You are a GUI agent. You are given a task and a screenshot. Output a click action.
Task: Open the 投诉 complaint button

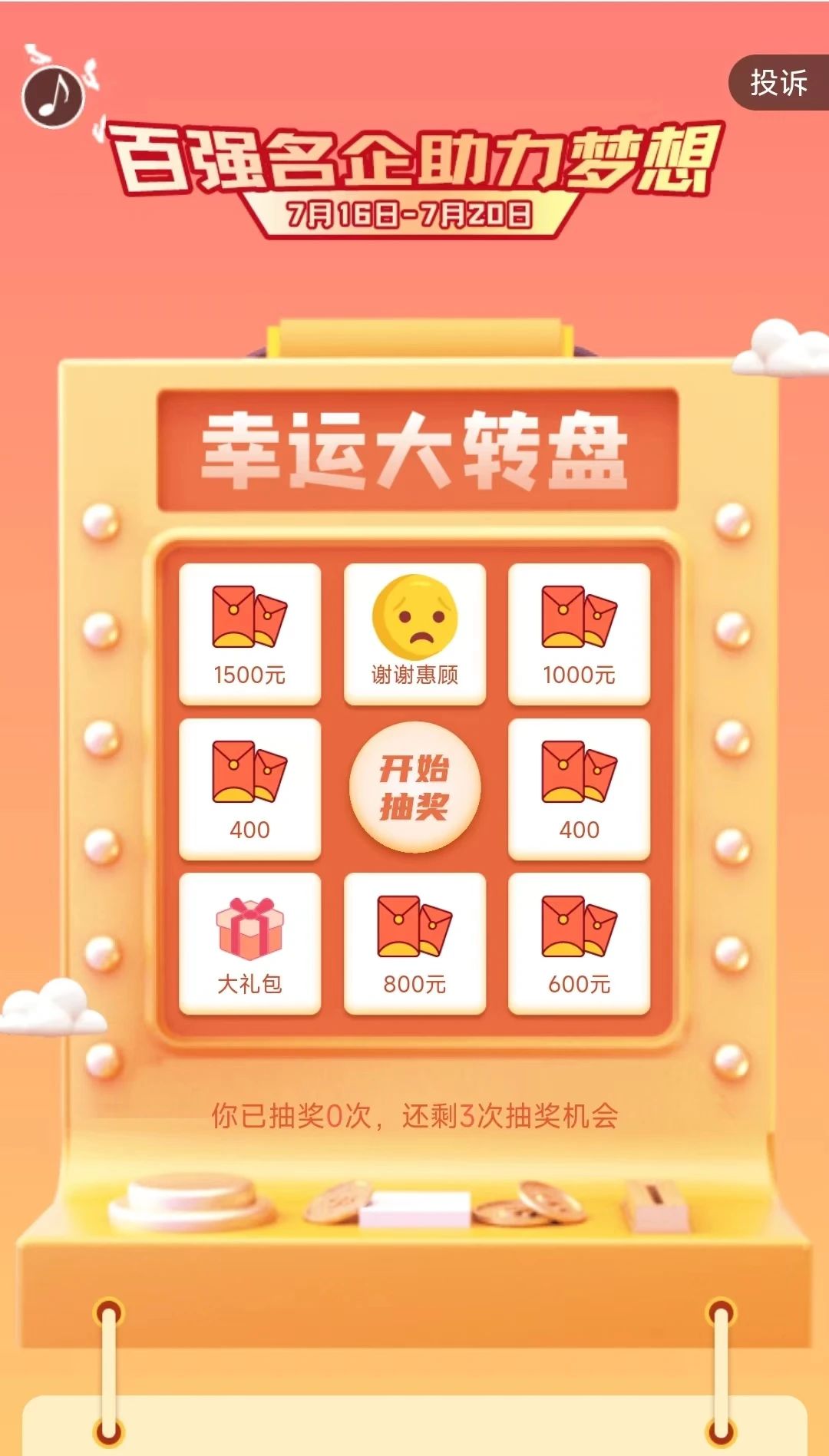point(778,83)
